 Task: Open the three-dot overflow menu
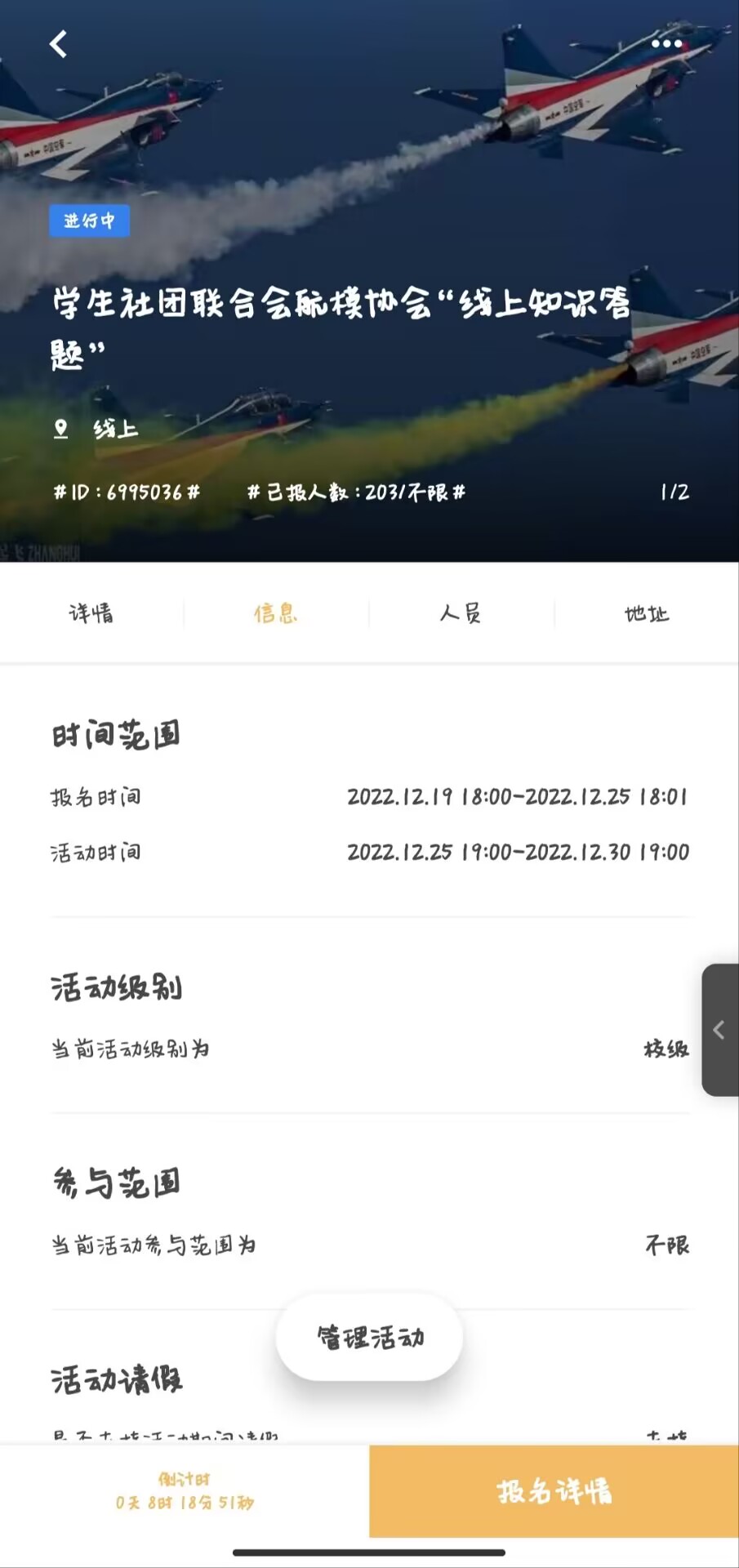(x=666, y=44)
